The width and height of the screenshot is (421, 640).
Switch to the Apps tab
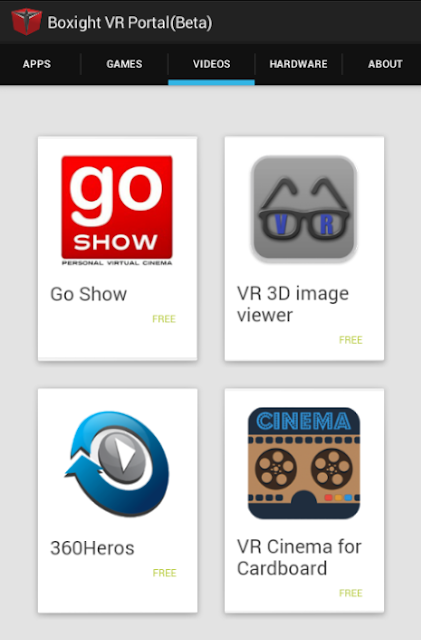[x=37, y=64]
